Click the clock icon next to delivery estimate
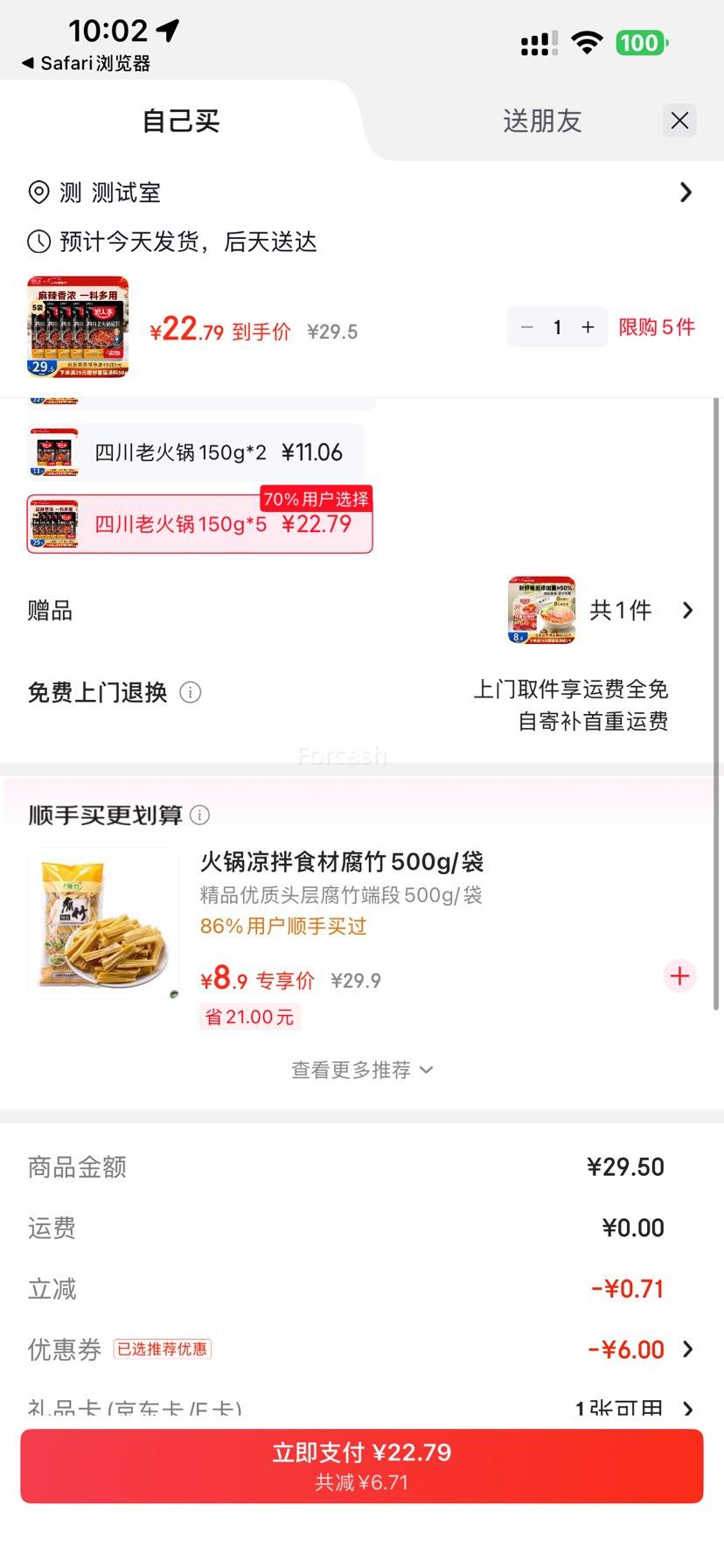Screen dimensions: 724x1568 point(38,242)
